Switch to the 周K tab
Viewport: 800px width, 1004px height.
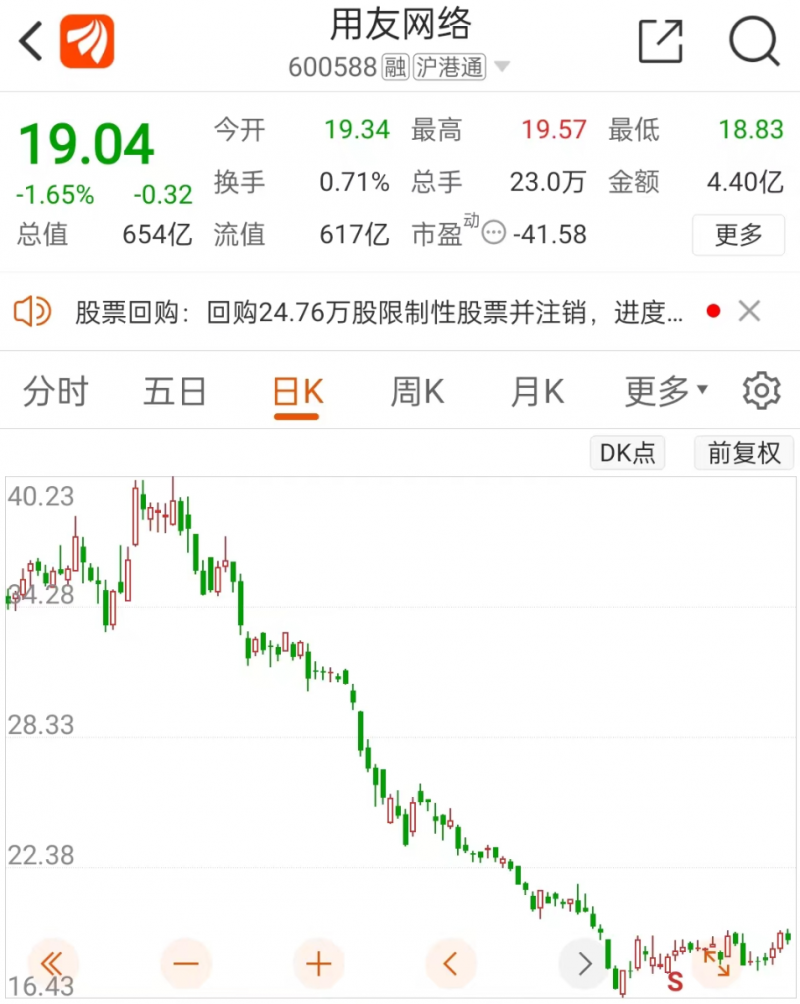click(x=415, y=391)
